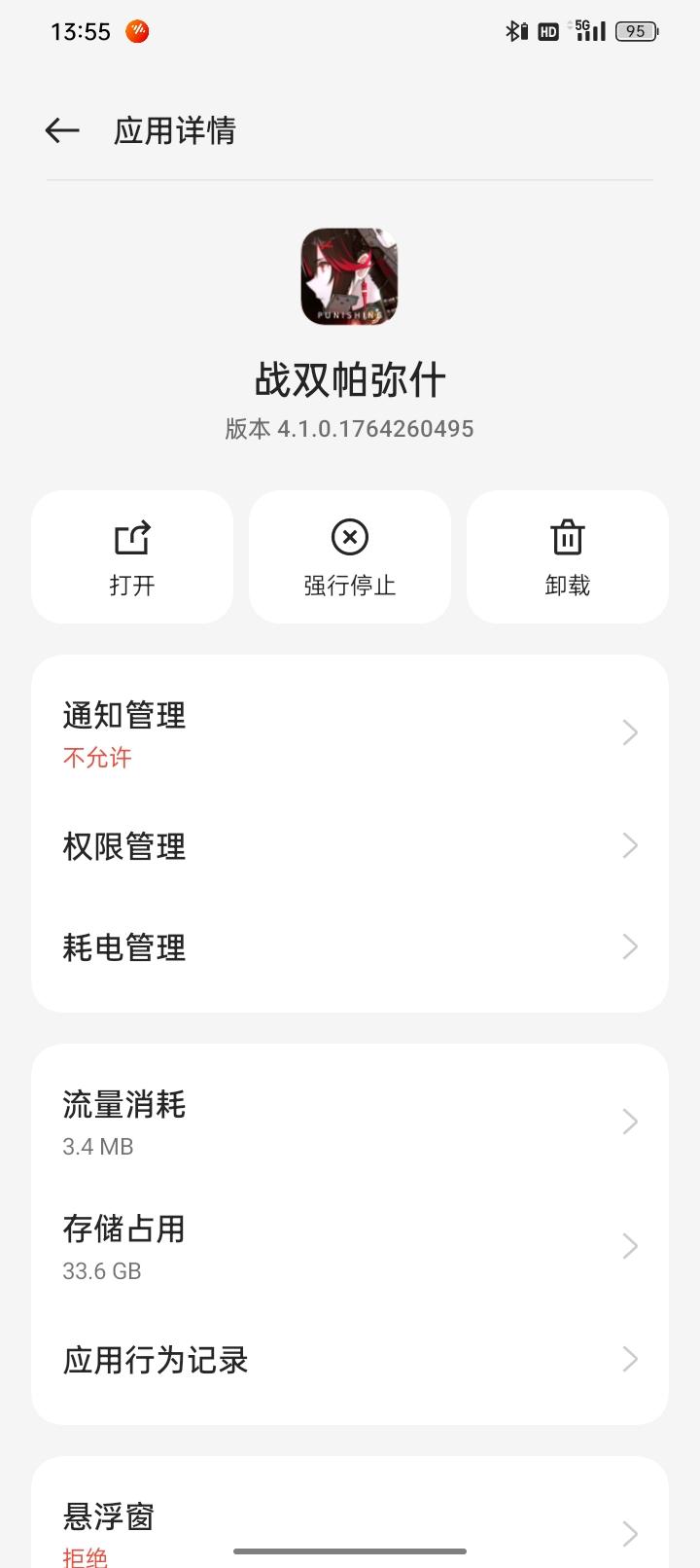The height and width of the screenshot is (1568, 700).
Task: Open 通知管理 notification settings
Action: [350, 732]
